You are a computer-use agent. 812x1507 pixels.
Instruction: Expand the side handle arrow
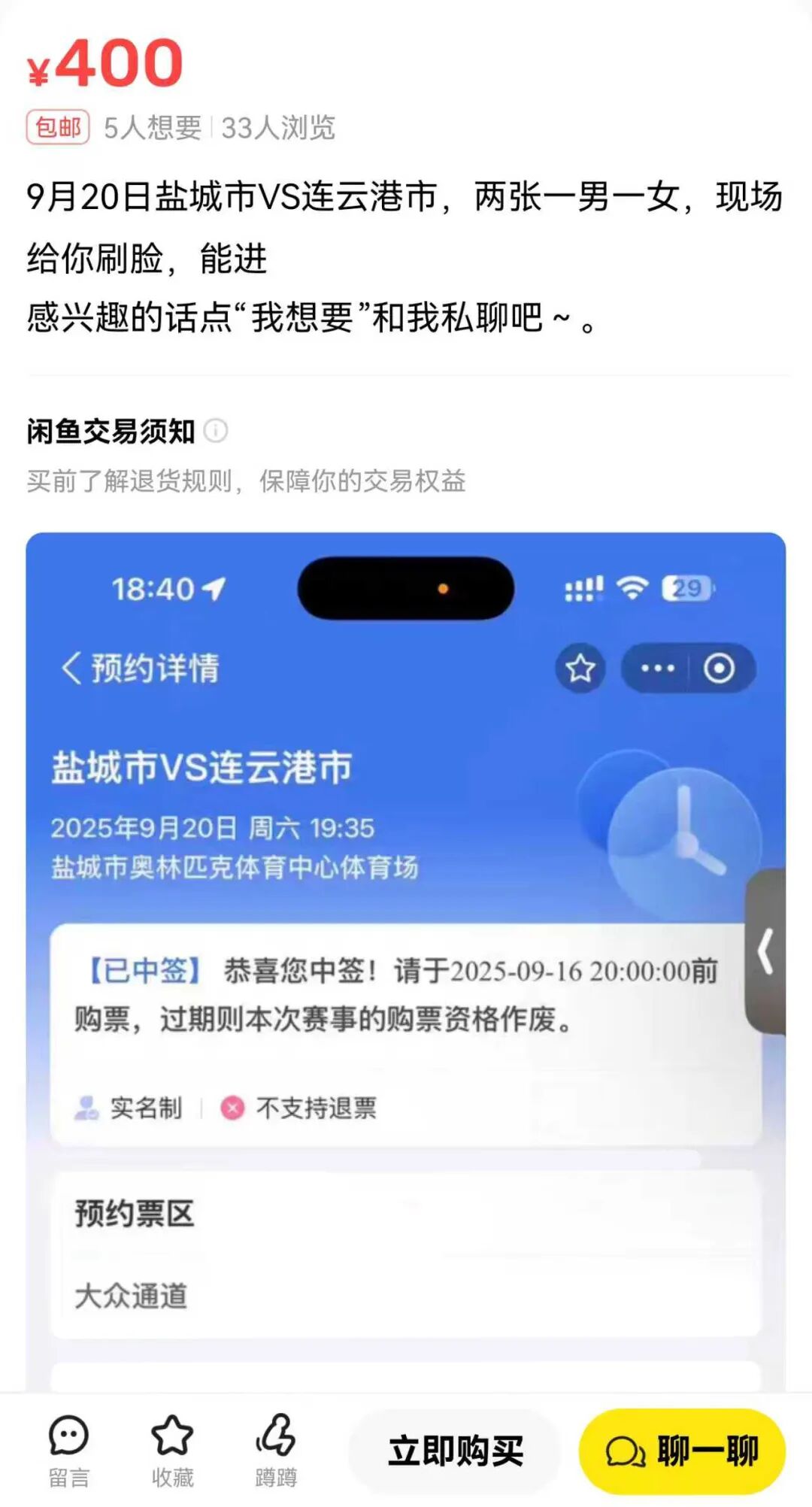pos(767,951)
